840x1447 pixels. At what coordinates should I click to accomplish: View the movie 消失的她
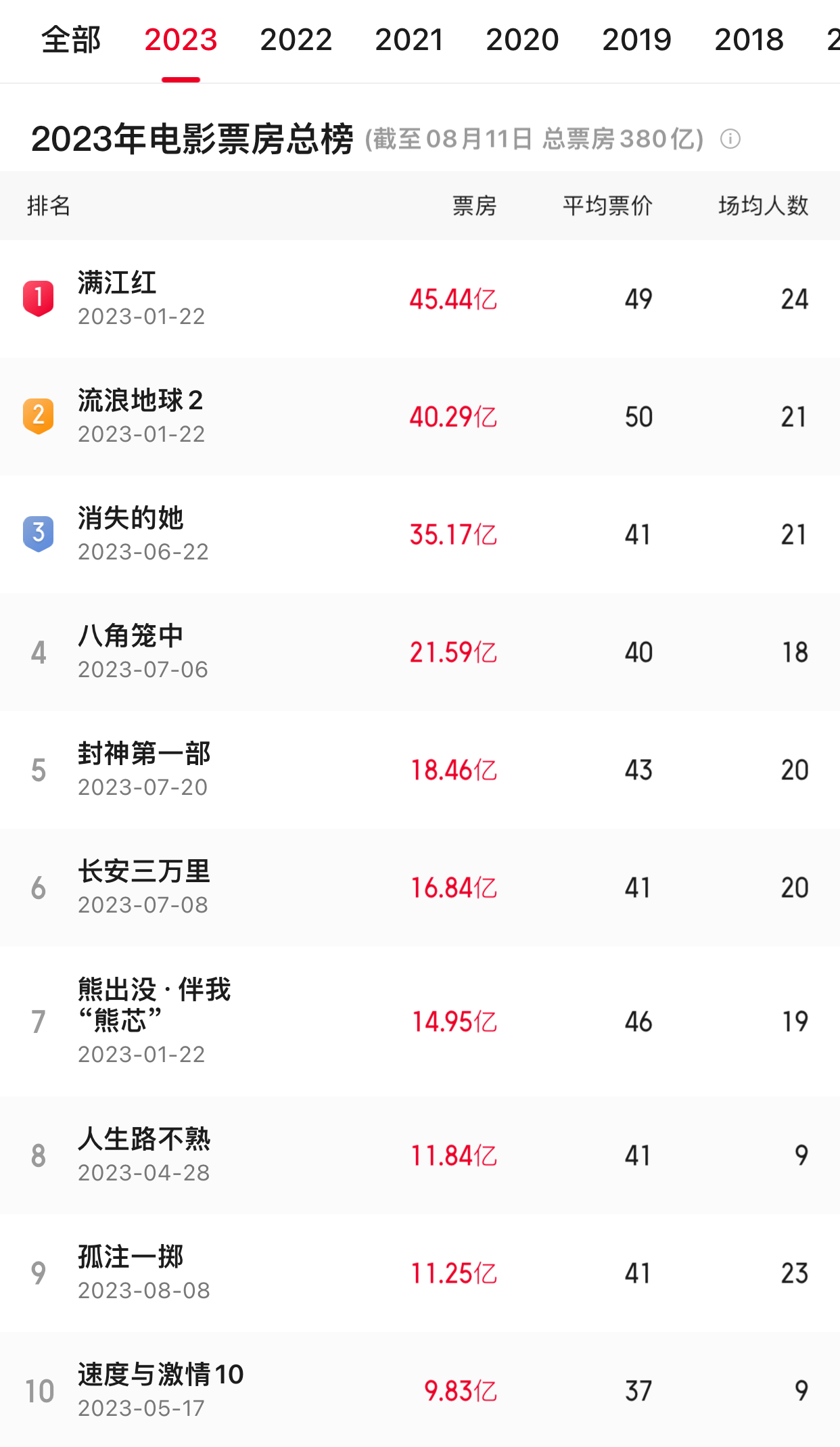coord(131,519)
